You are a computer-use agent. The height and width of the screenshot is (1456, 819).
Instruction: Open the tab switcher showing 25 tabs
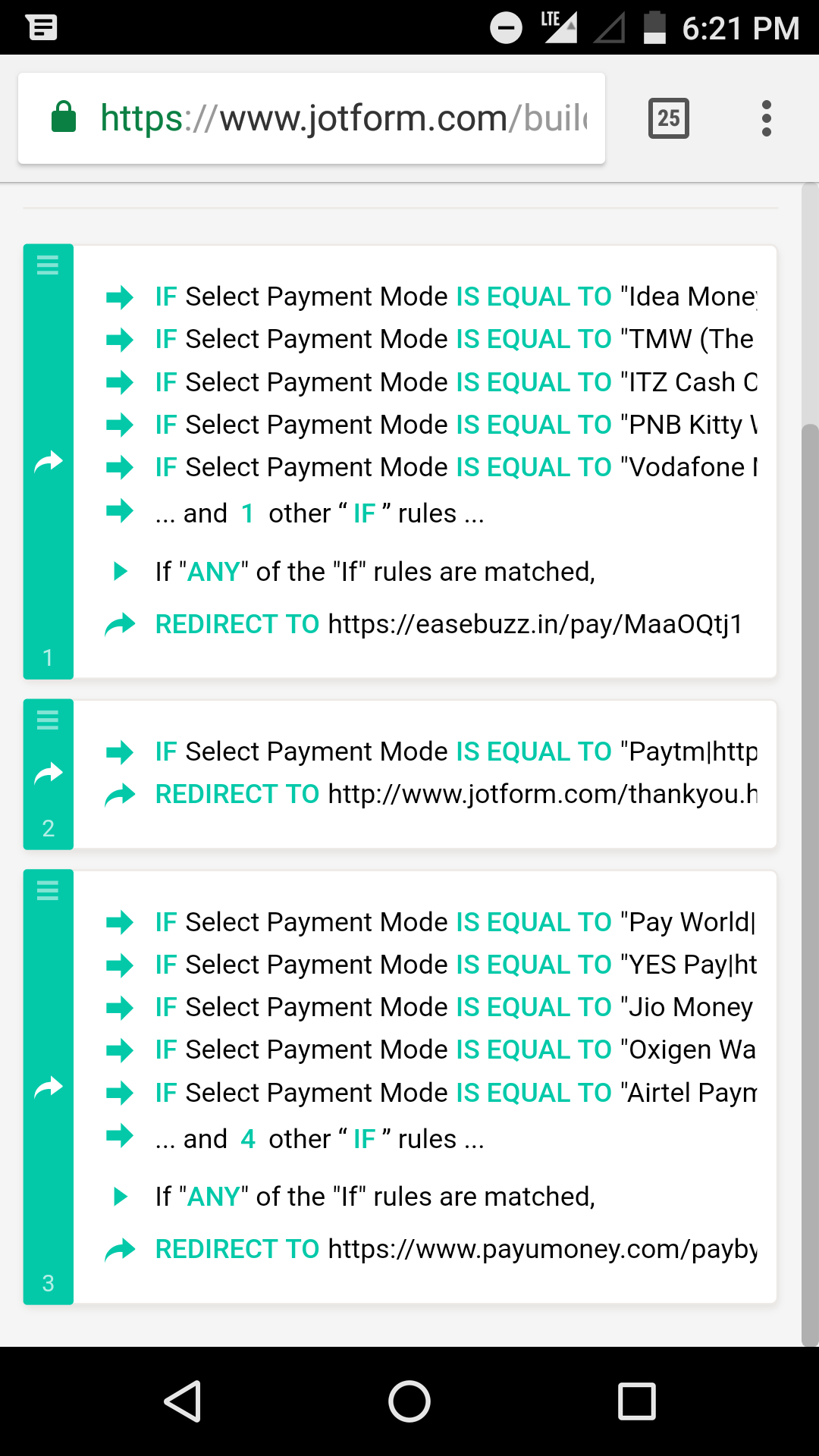[668, 118]
